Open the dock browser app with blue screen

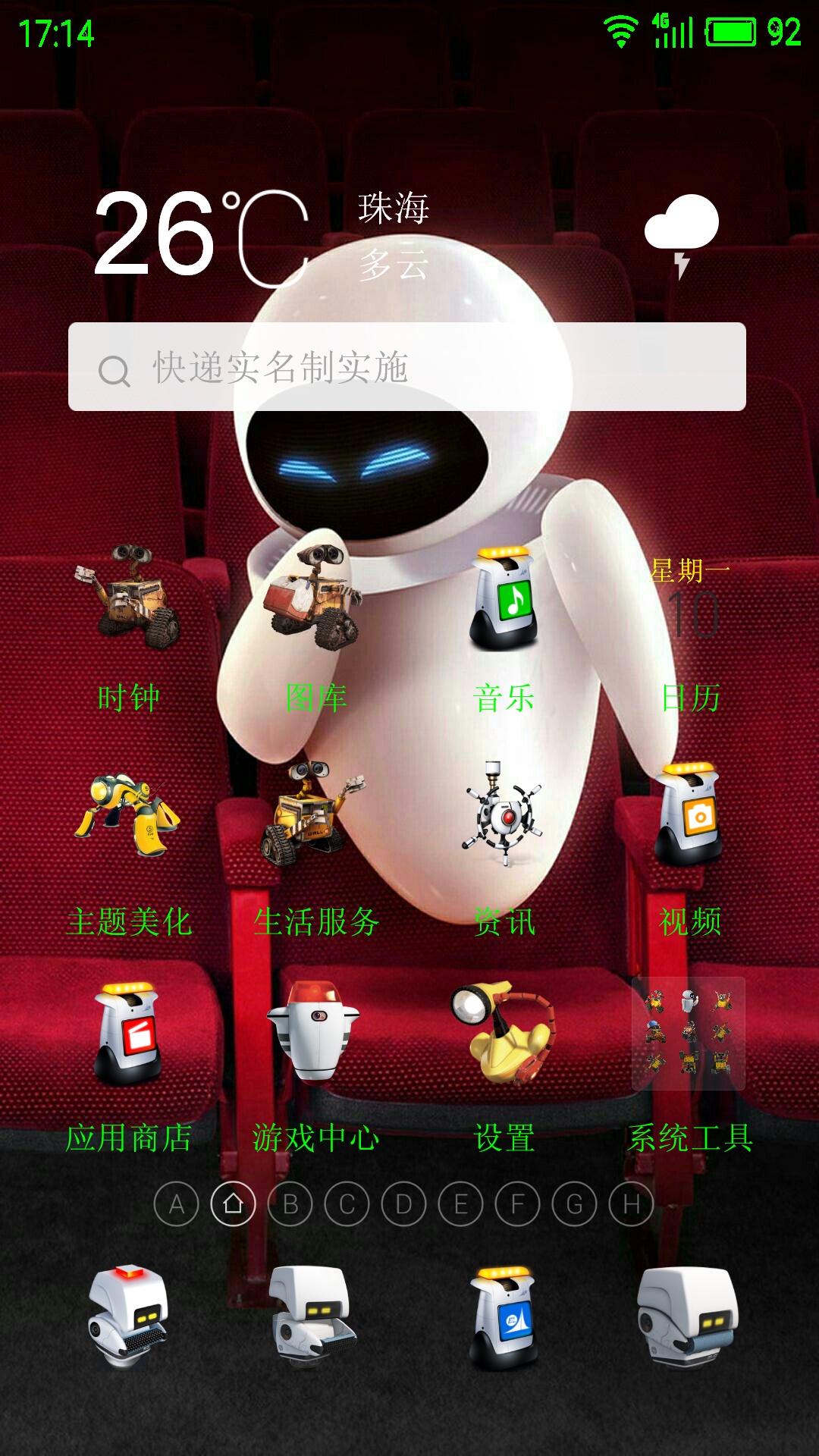pyautogui.click(x=504, y=1318)
